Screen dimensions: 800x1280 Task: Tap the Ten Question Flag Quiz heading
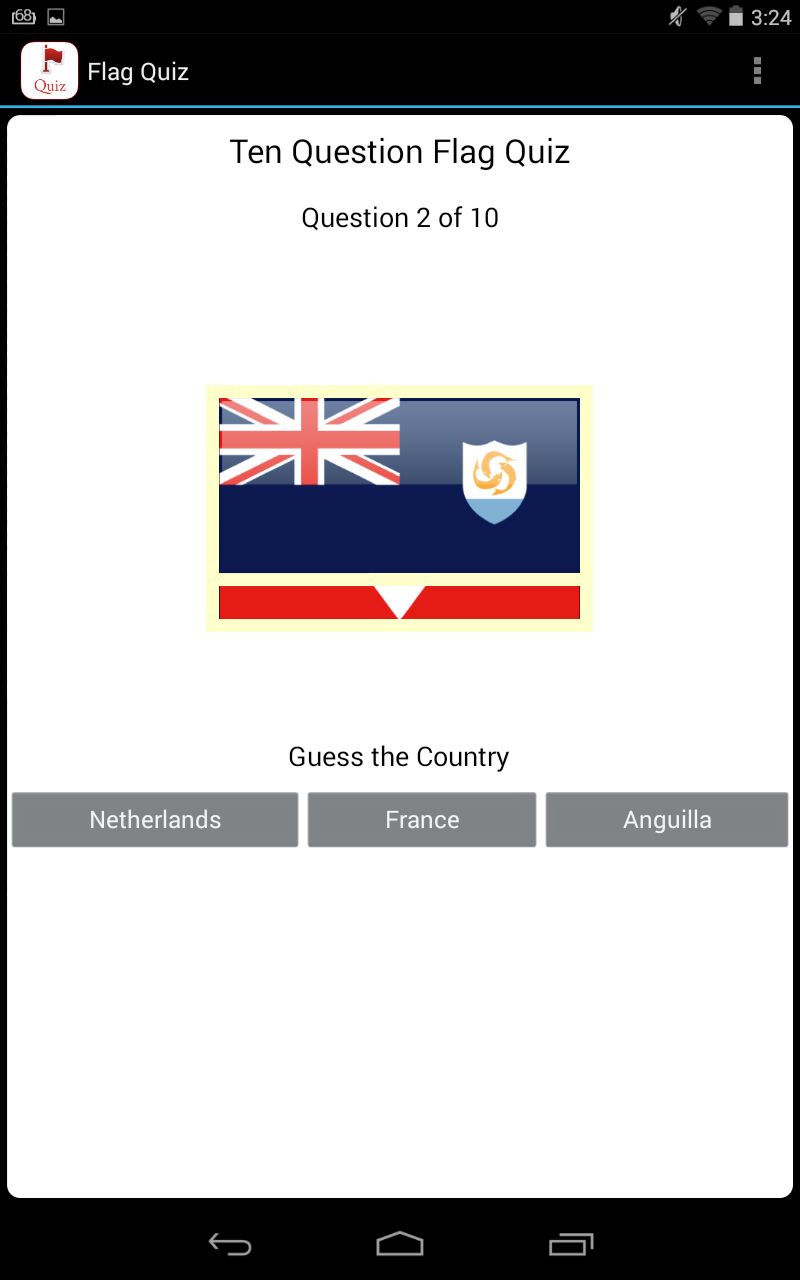coord(399,152)
